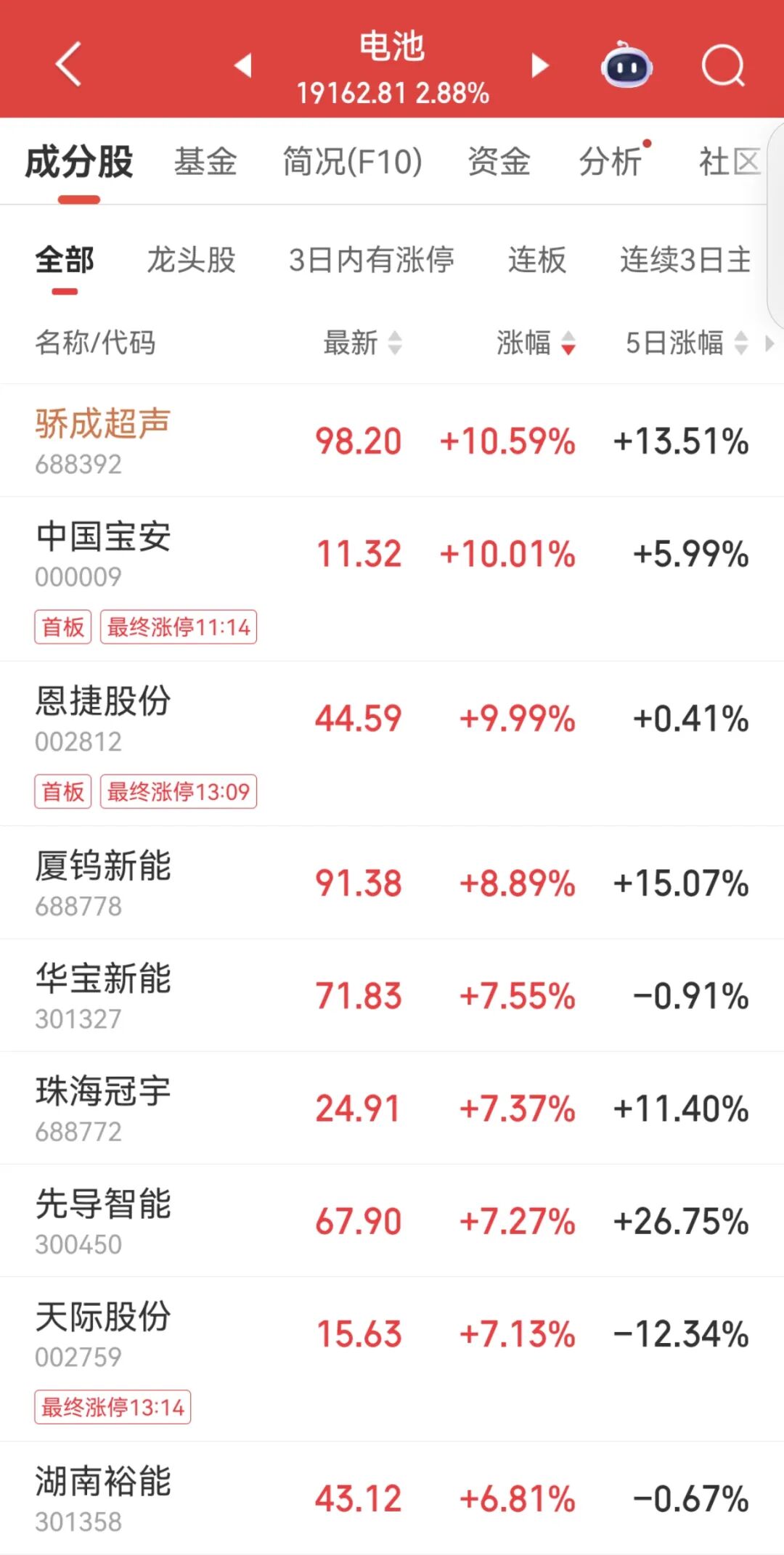
Task: Open the stock 湖南裕能 301358
Action: pos(102,1498)
